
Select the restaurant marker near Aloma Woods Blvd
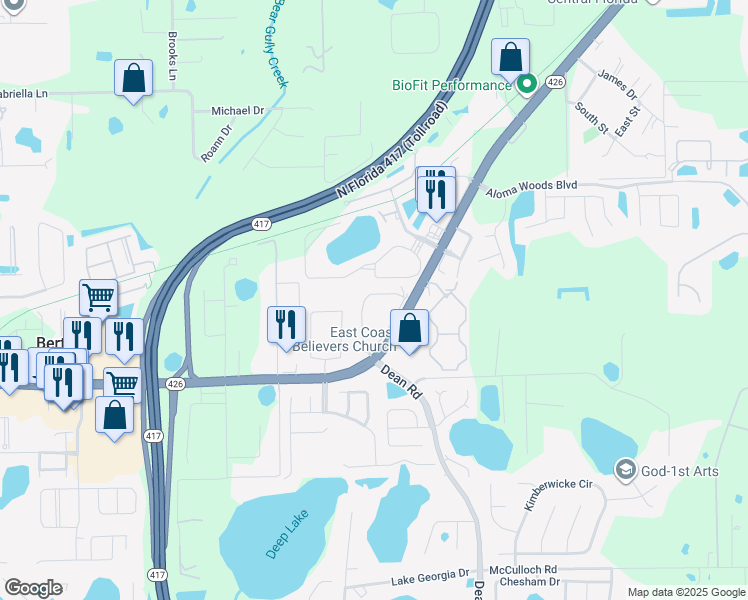pos(436,190)
